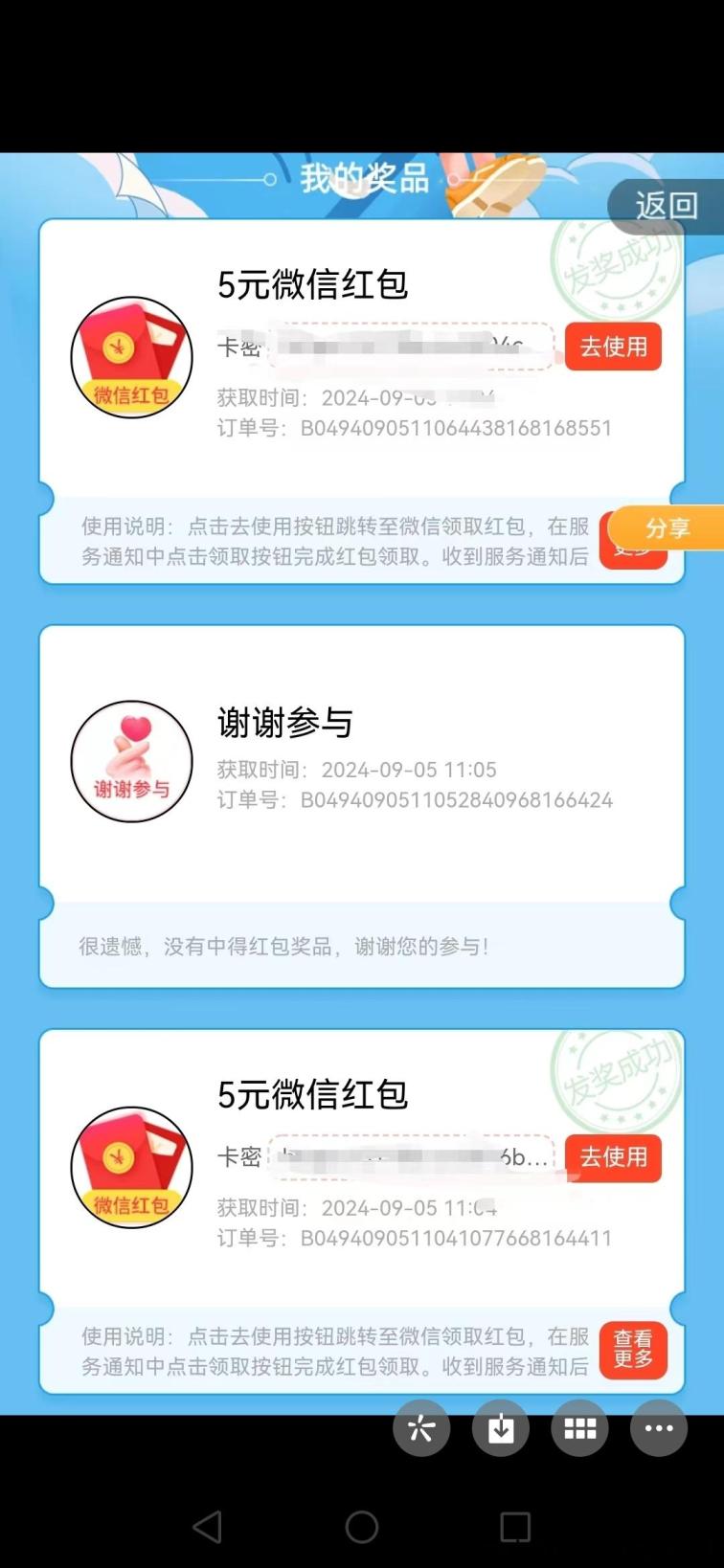Tap the sparkle icon in the floating toolbar
The height and width of the screenshot is (1568, 724).
[421, 1428]
